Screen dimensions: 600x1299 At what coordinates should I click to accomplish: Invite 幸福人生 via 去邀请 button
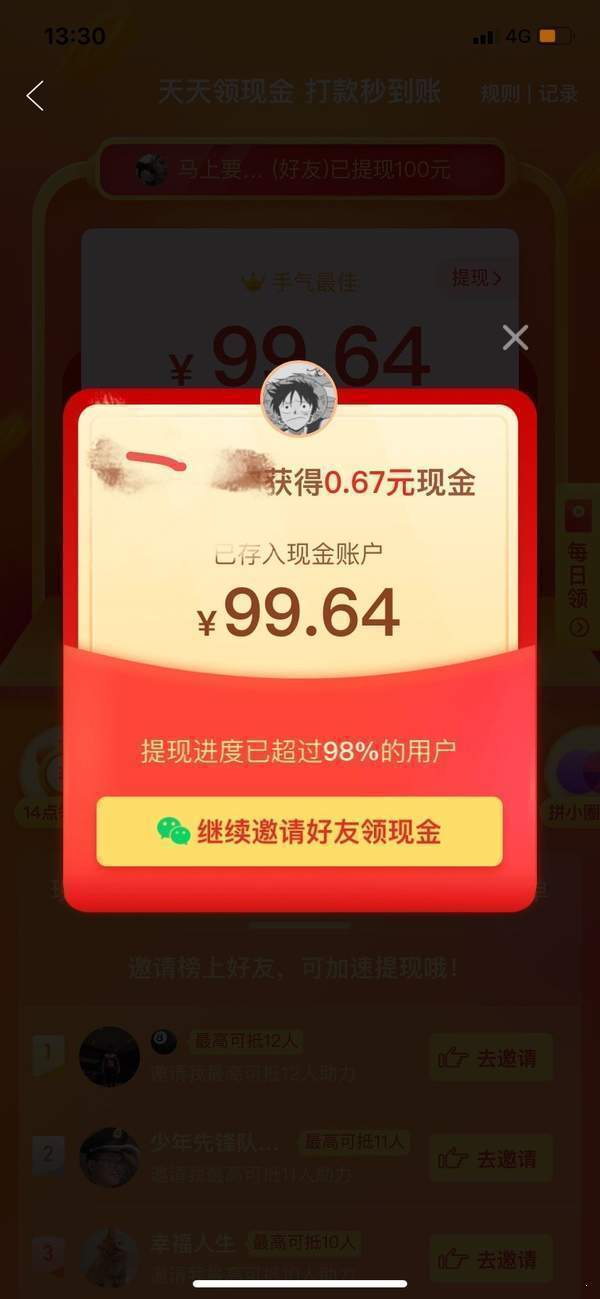pyautogui.click(x=490, y=1258)
